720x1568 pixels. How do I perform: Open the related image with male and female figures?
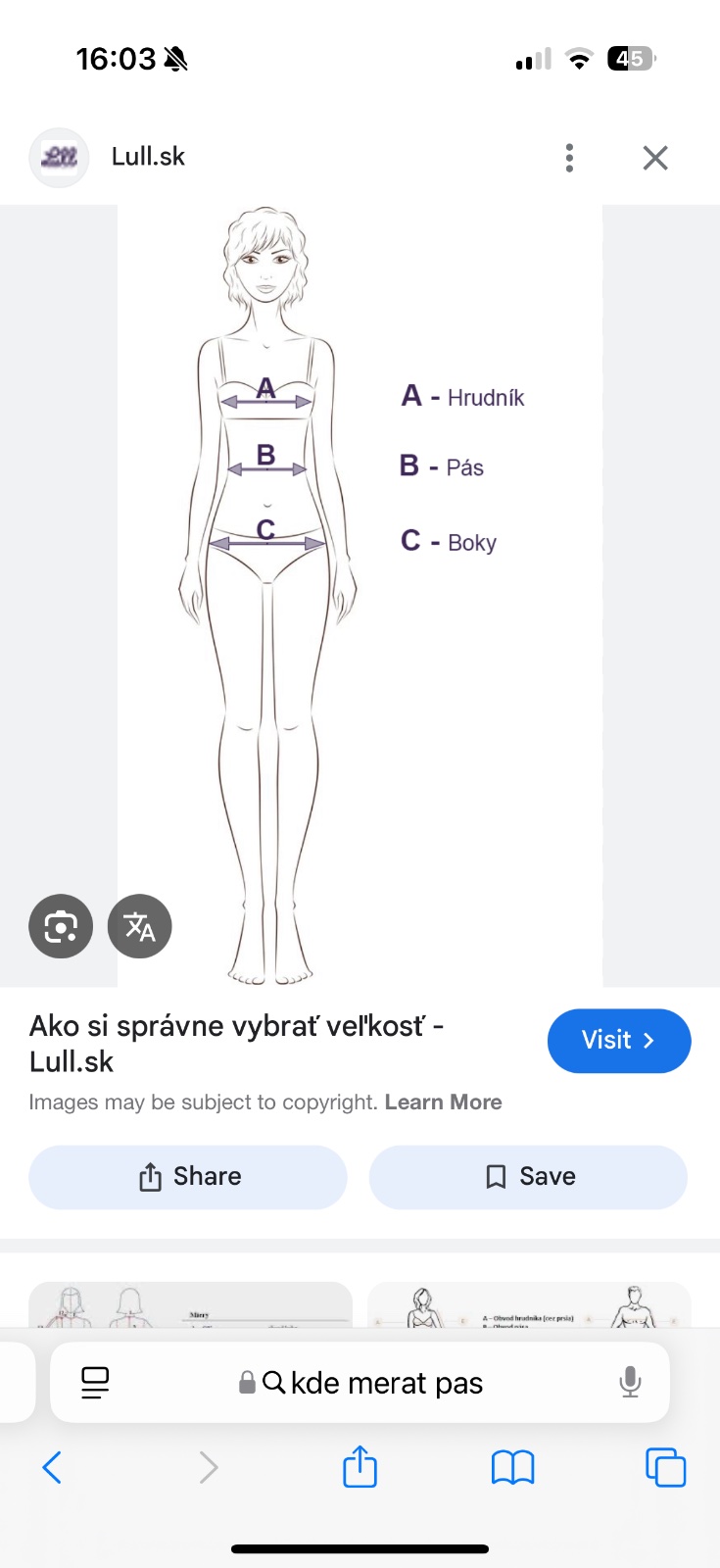529,1305
